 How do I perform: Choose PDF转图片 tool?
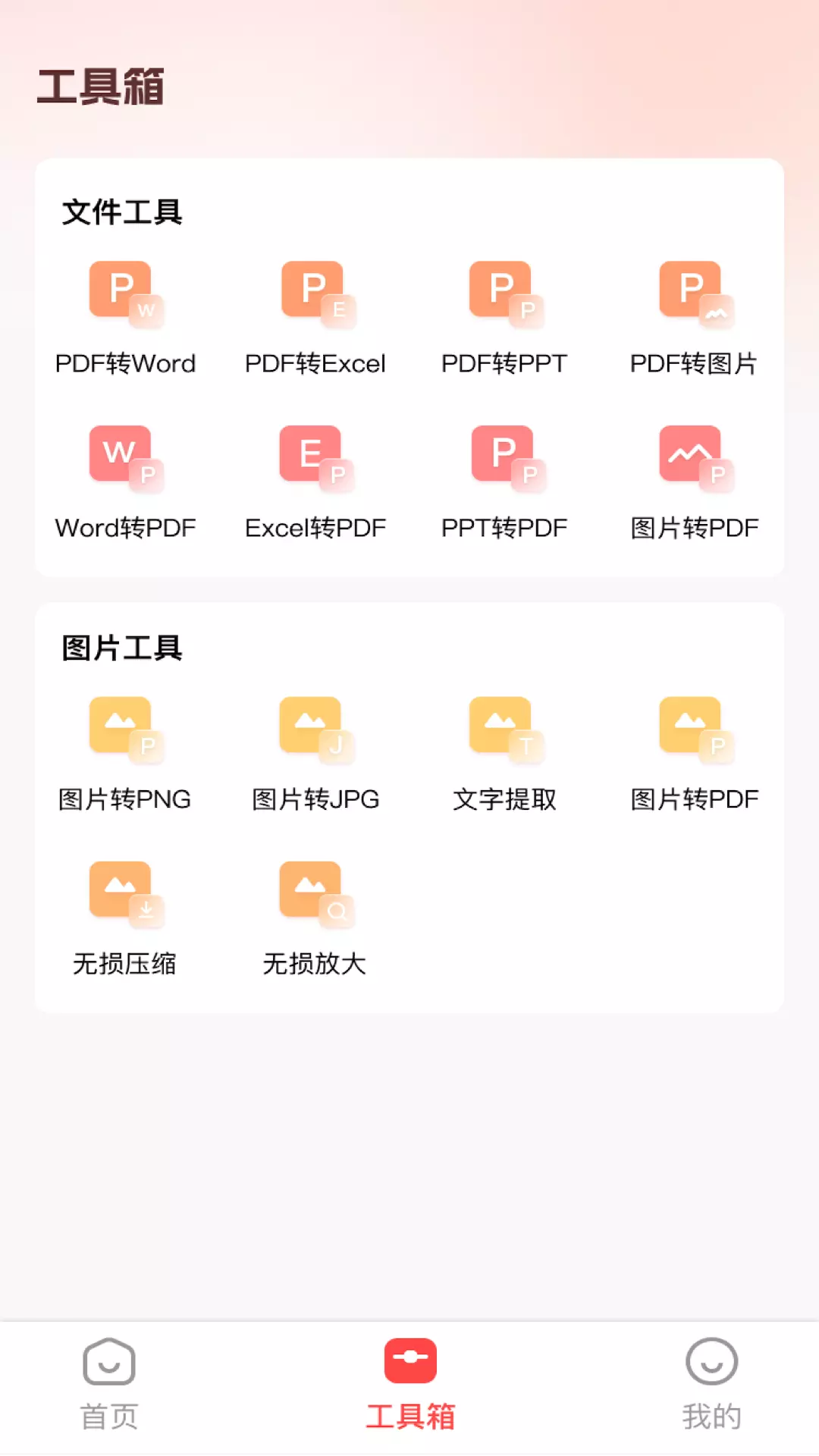[x=694, y=318]
